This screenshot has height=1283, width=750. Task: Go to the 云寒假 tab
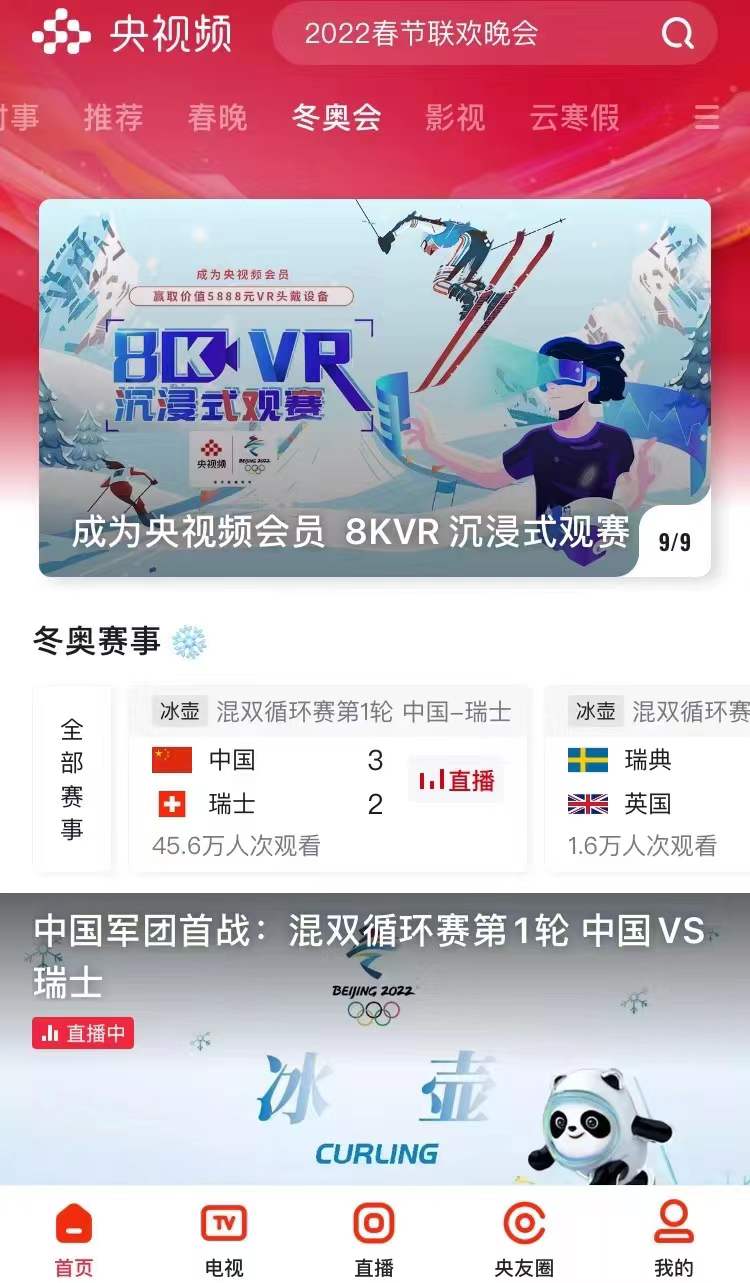coord(575,118)
